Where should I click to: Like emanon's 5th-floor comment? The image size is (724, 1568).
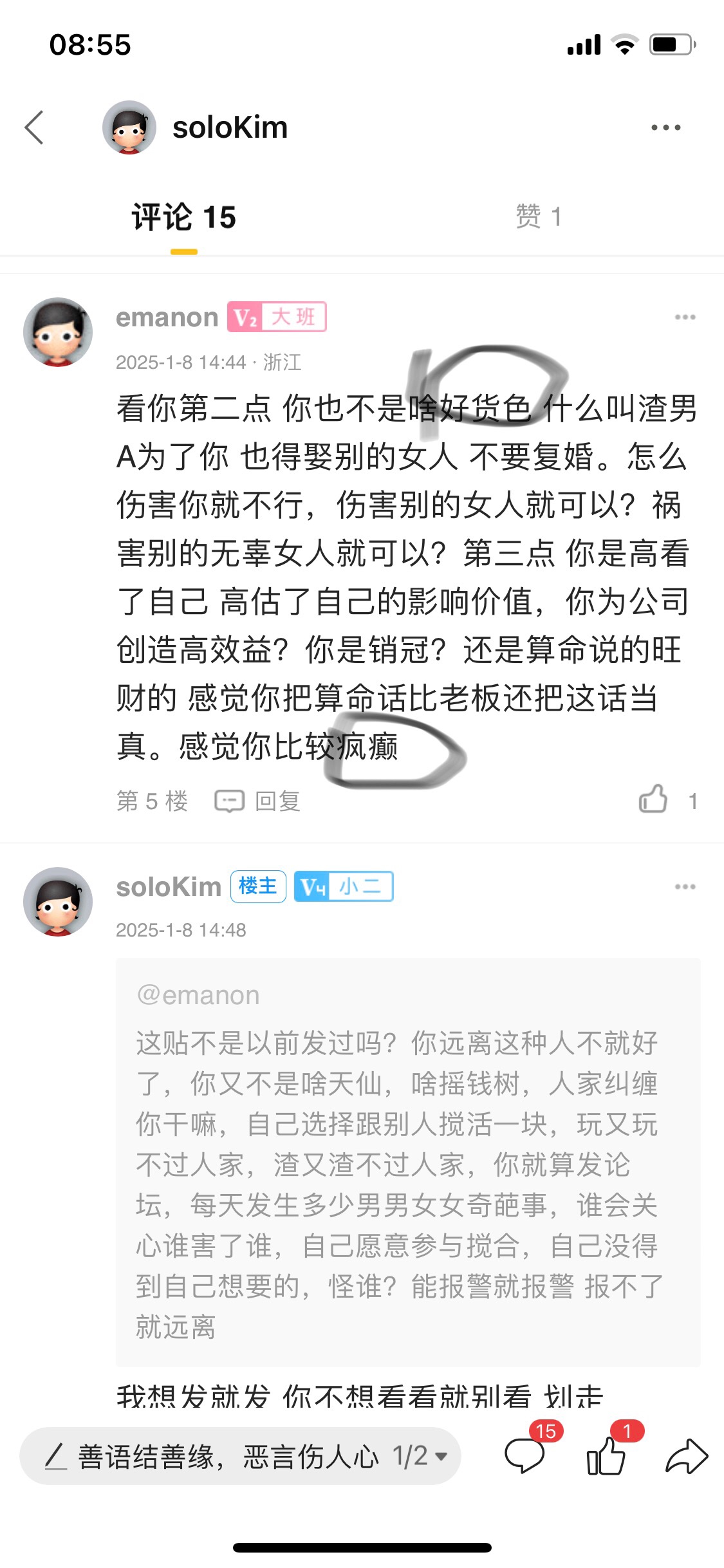tap(654, 799)
